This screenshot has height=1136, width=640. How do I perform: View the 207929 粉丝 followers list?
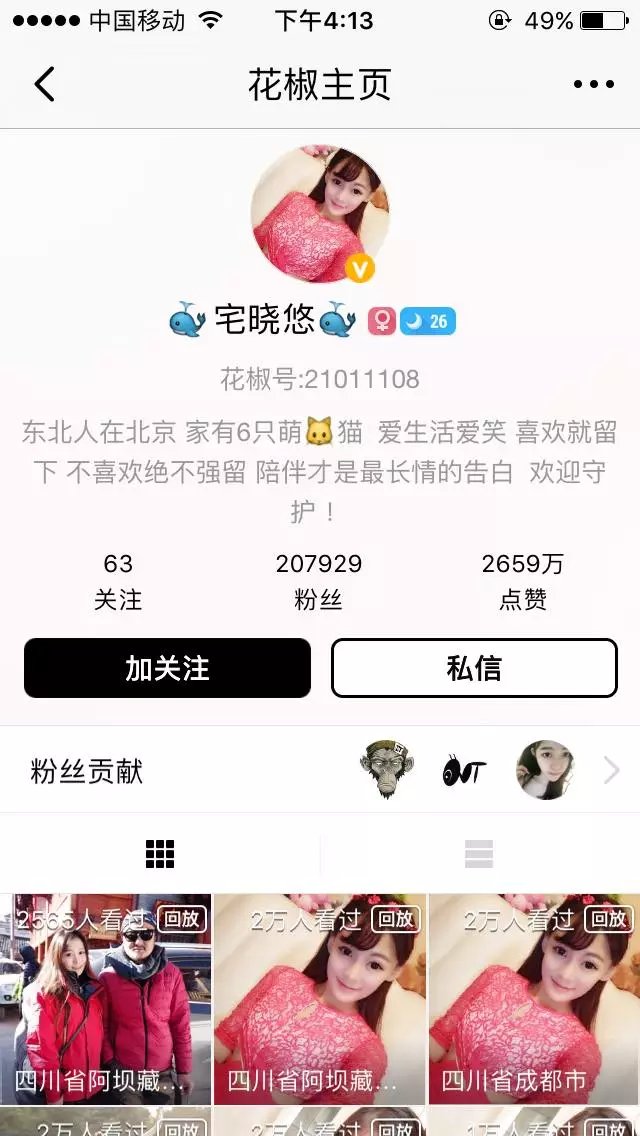pyautogui.click(x=318, y=581)
